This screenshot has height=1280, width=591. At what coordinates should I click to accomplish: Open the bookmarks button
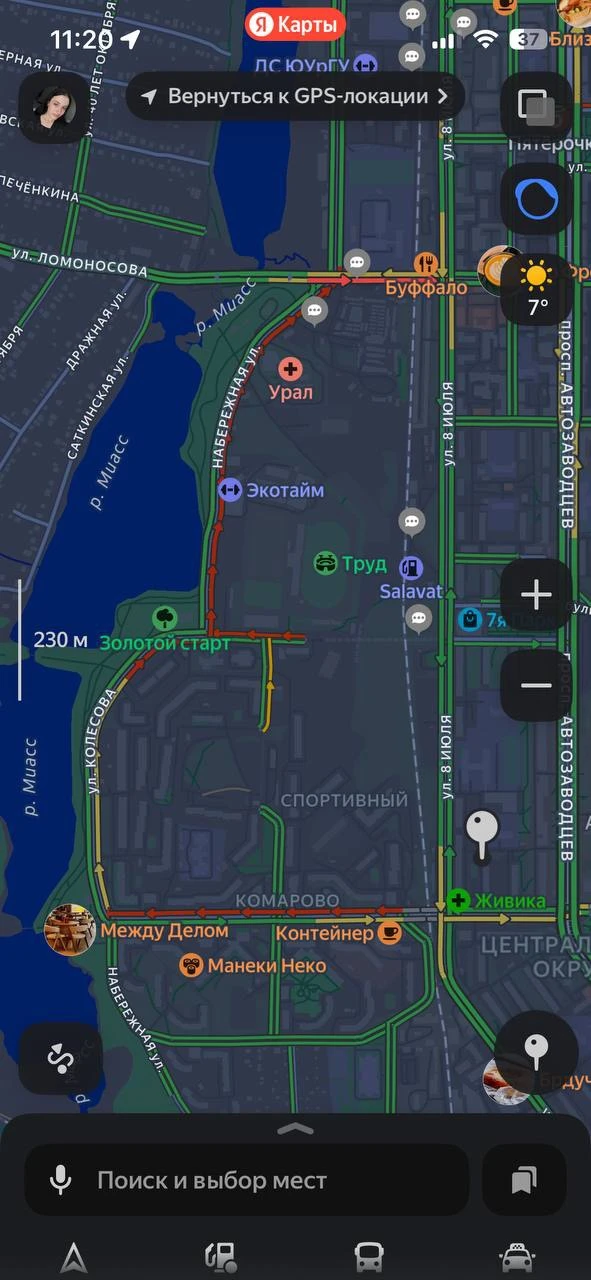524,1180
